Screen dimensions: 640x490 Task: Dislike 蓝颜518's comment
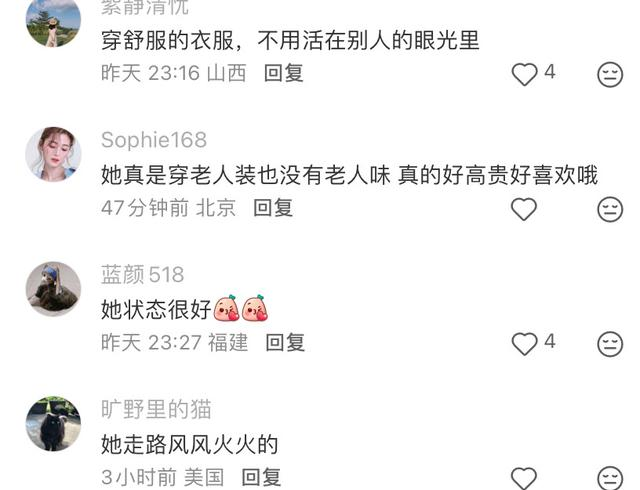(x=609, y=343)
